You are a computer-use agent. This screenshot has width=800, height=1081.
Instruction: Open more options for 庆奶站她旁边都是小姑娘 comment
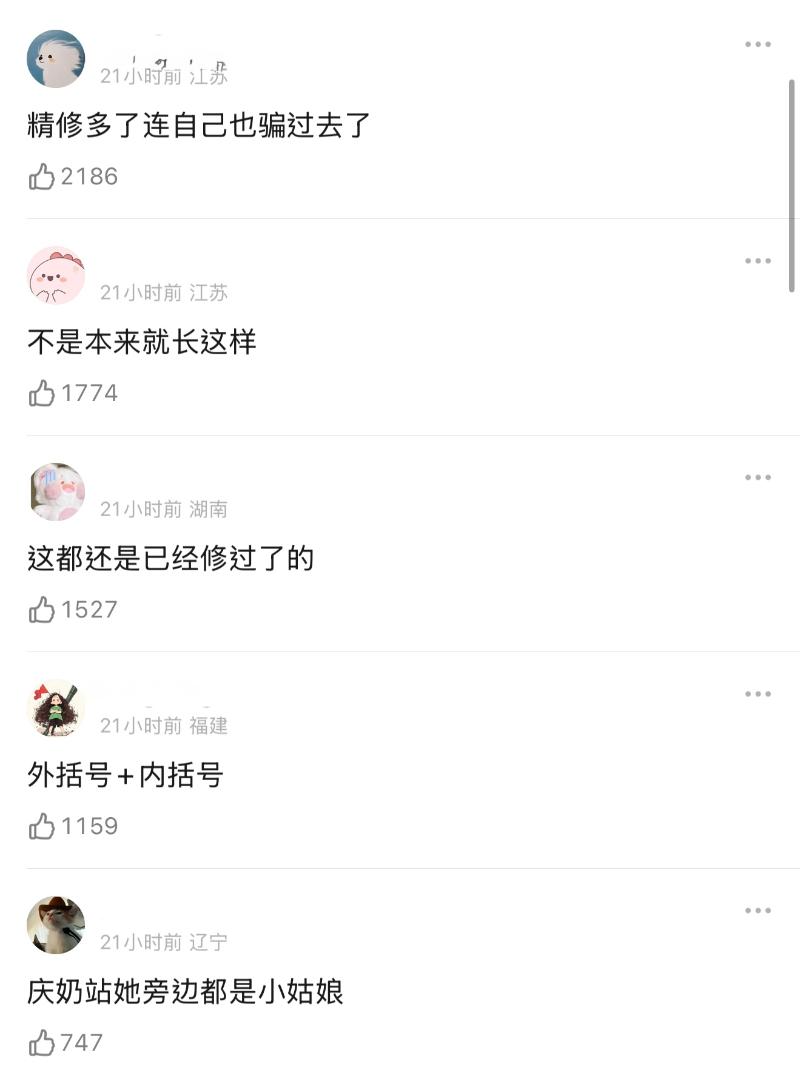coord(757,911)
